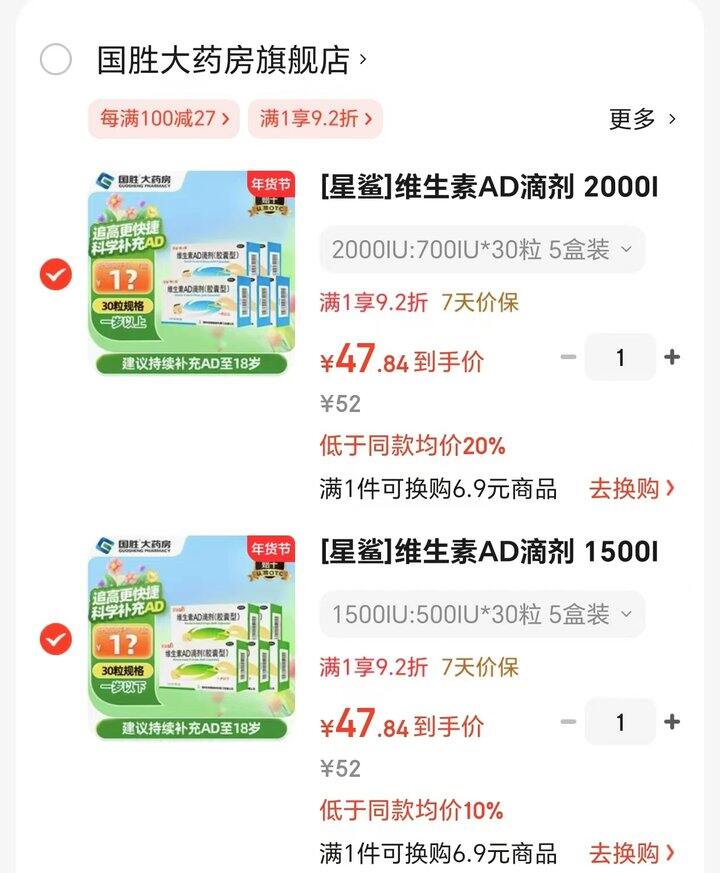Increase quantity of the 2000IU product with plus icon

(x=672, y=357)
